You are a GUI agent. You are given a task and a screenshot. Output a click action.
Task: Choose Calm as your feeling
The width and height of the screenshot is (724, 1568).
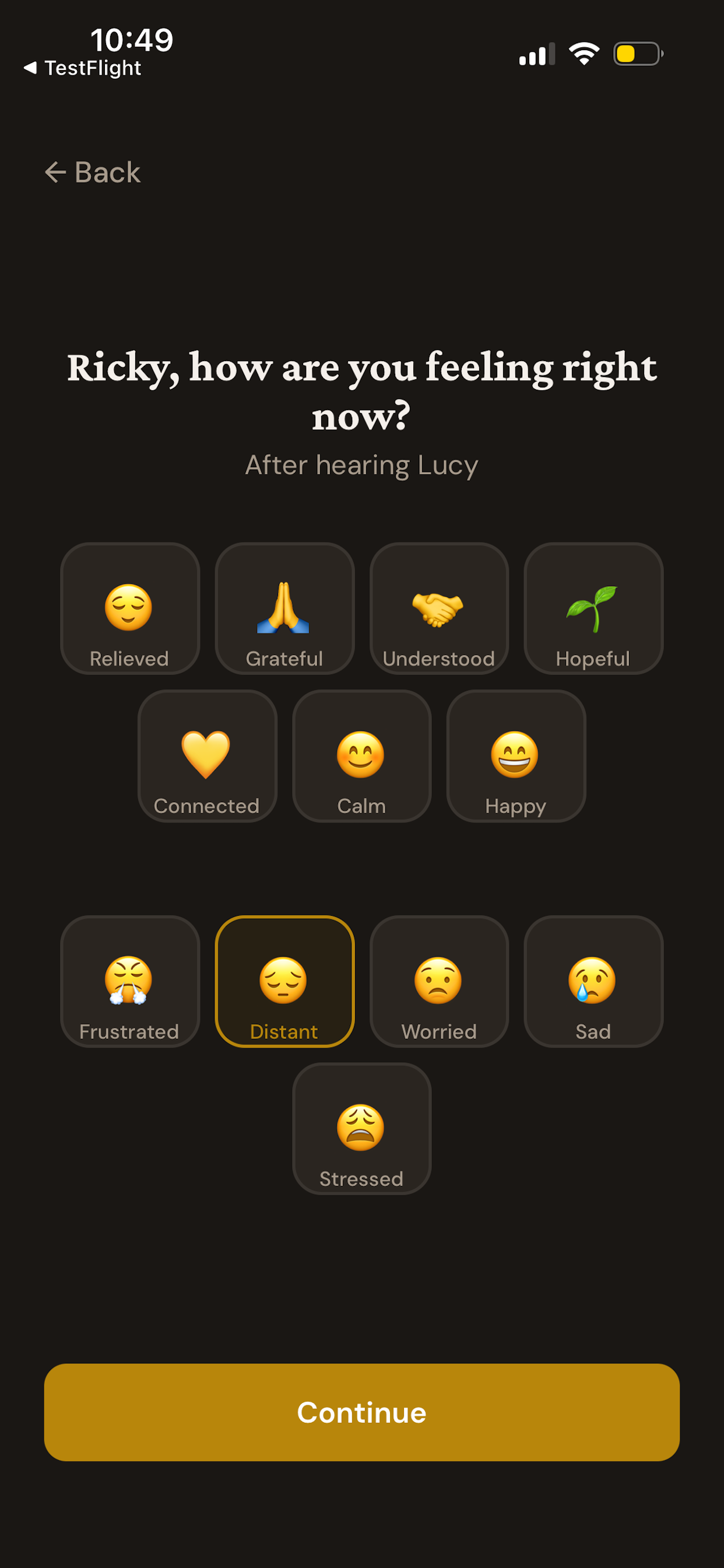[361, 756]
